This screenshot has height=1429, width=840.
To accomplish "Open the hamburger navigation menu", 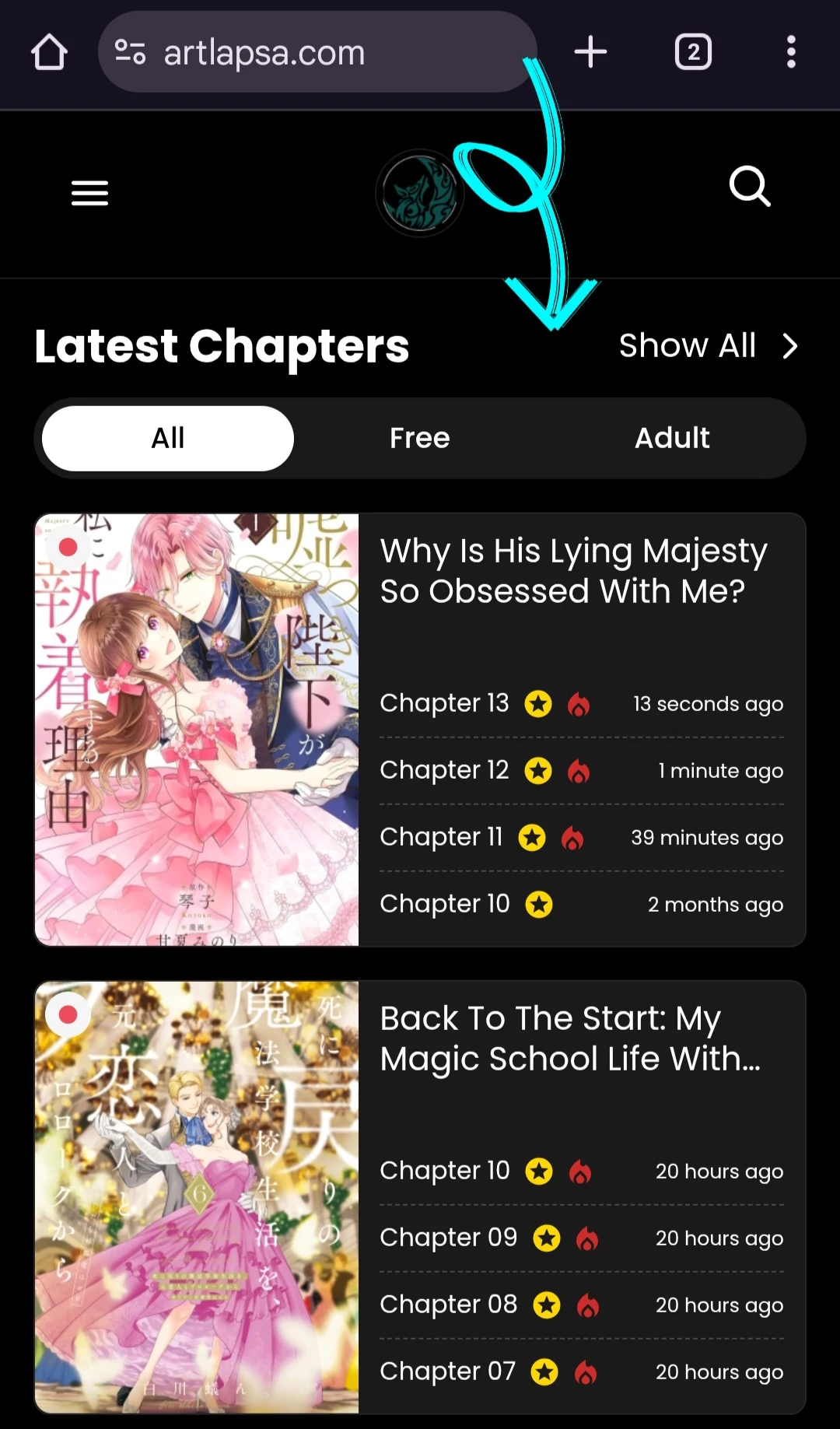I will pos(89,193).
